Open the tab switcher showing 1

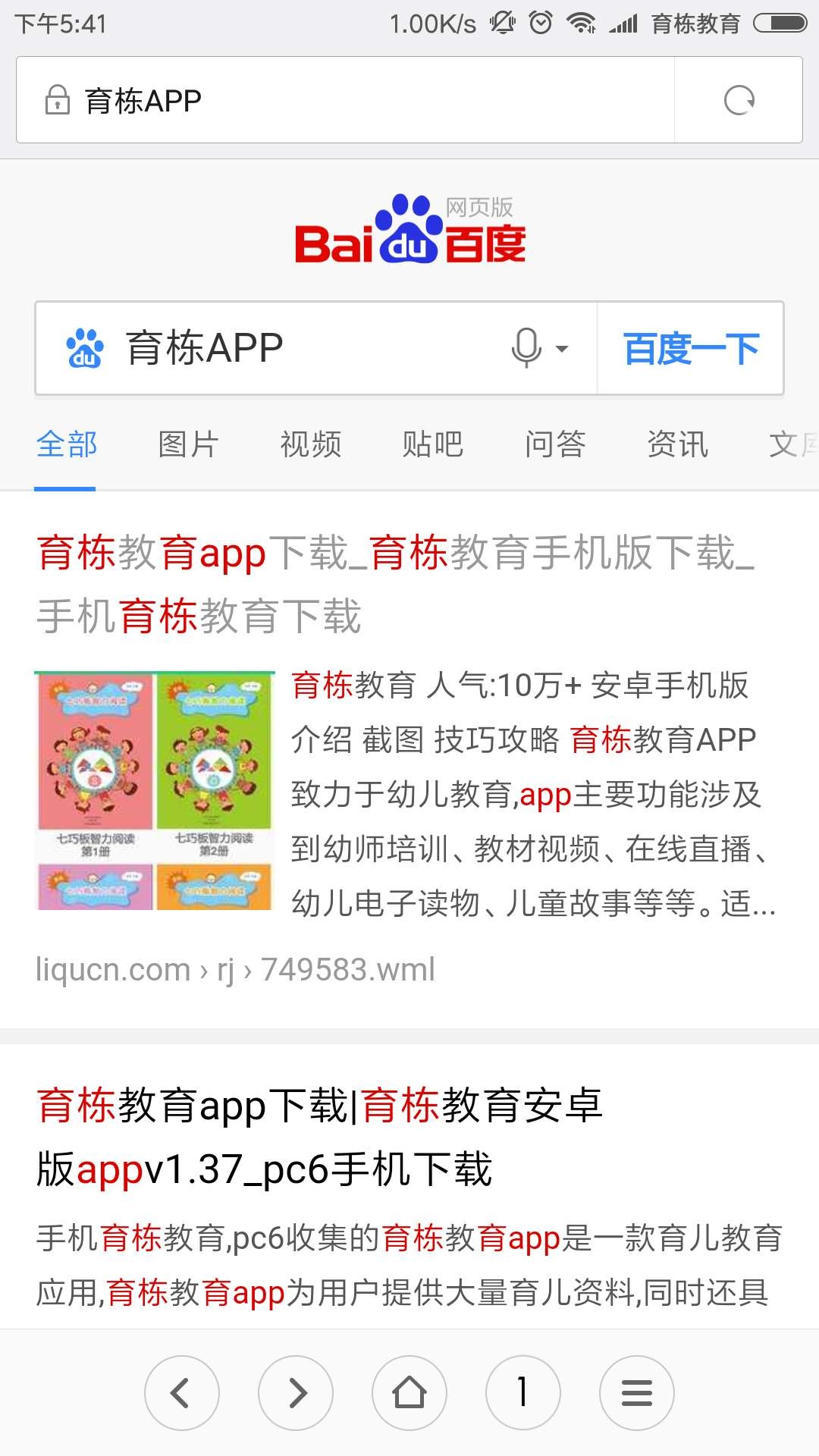tap(523, 1393)
